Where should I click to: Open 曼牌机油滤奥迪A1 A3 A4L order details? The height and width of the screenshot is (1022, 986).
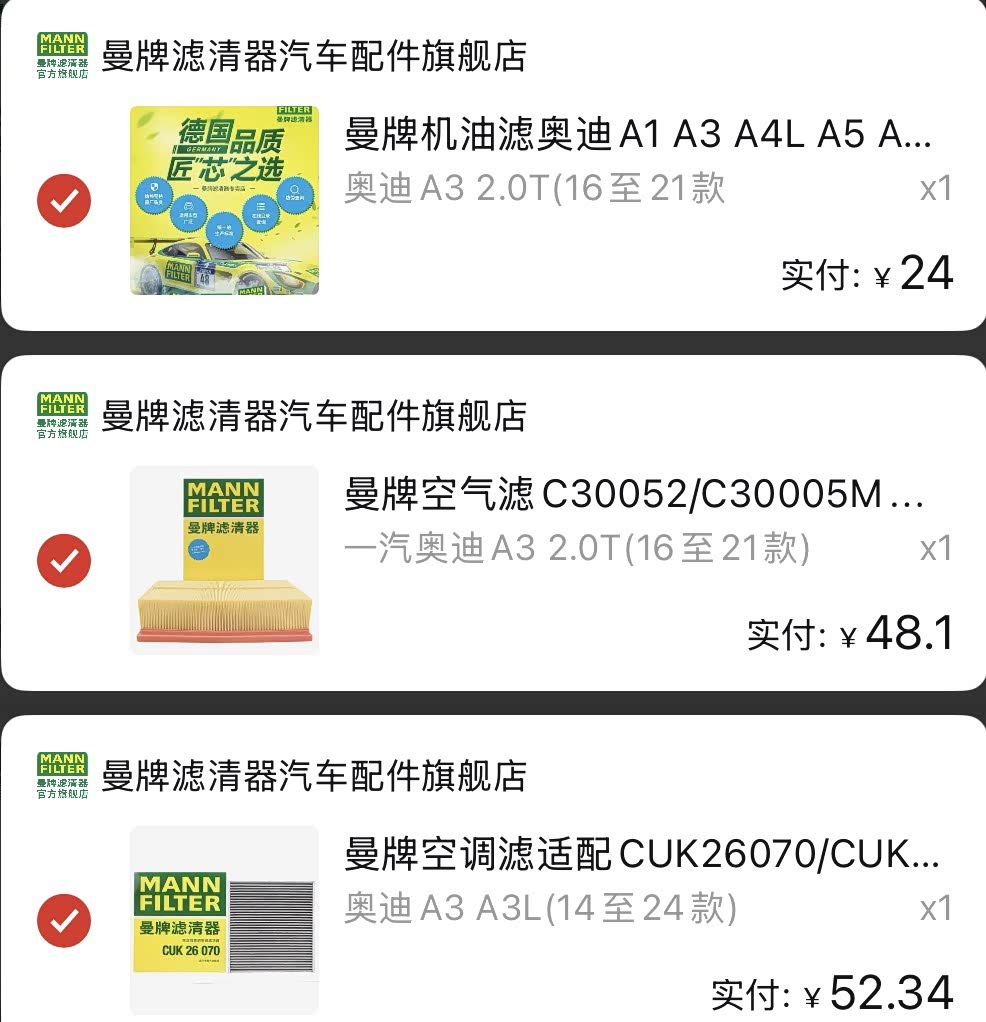click(638, 134)
